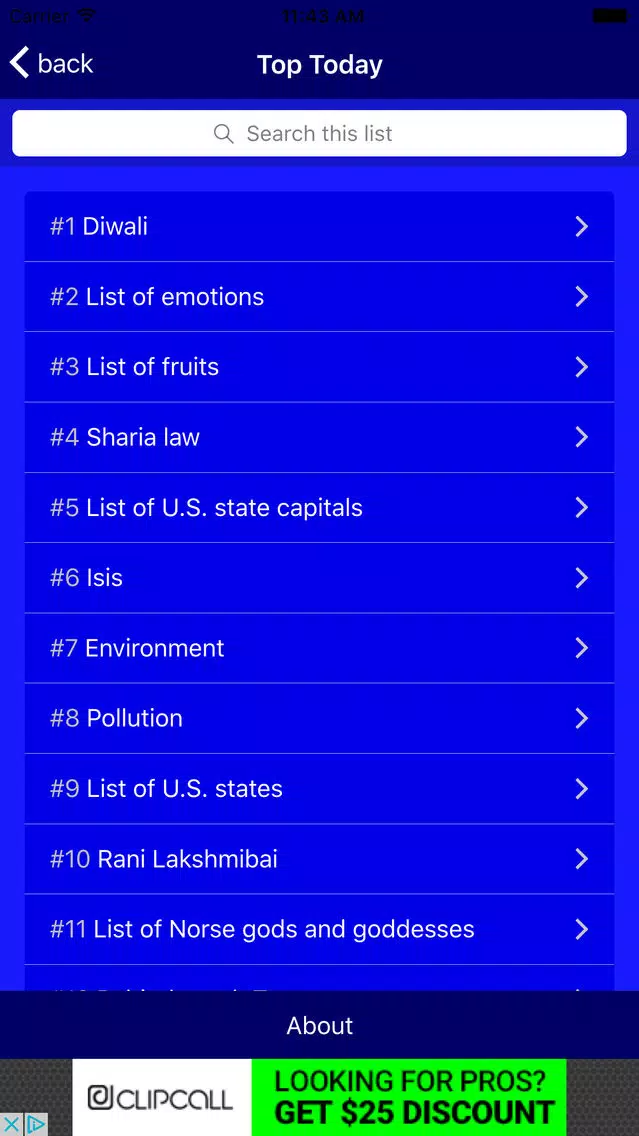Viewport: 639px width, 1136px height.
Task: Focus the Search this list field
Action: pyautogui.click(x=320, y=133)
